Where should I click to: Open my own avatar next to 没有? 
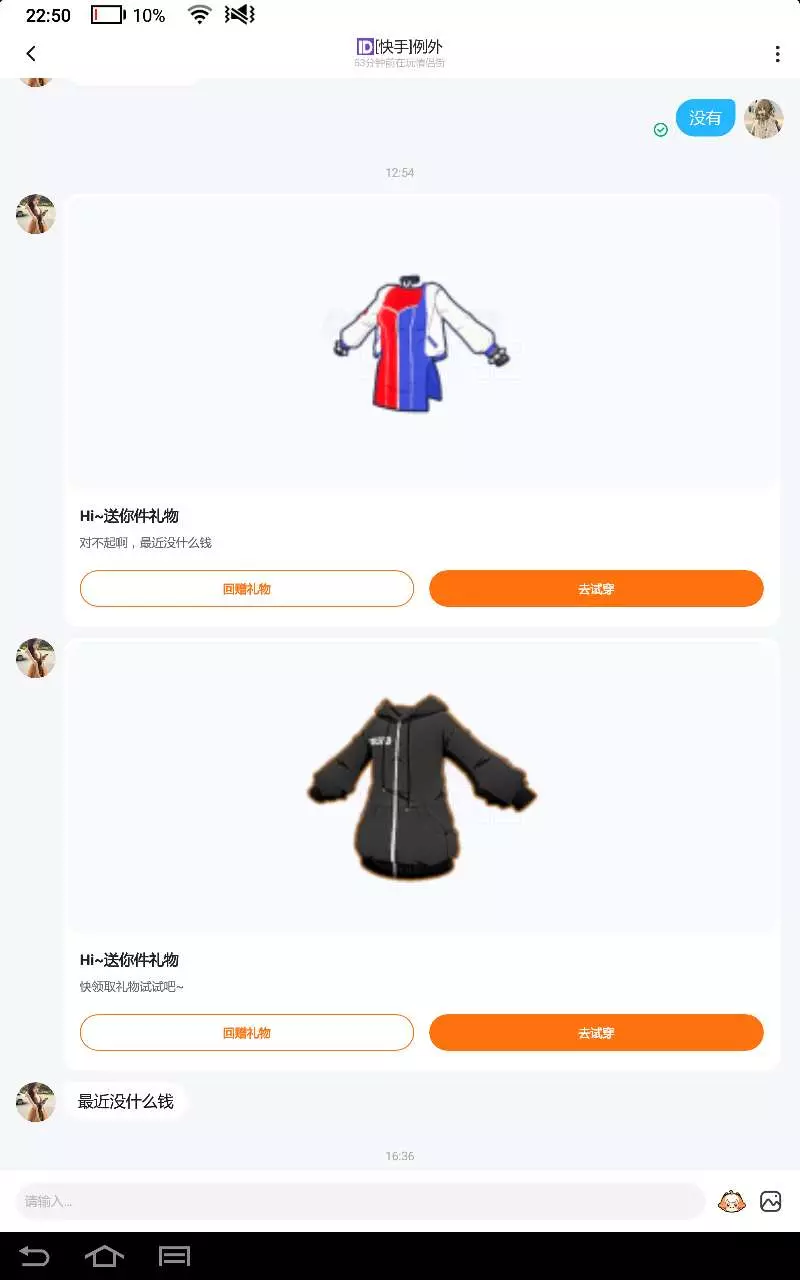click(x=764, y=118)
